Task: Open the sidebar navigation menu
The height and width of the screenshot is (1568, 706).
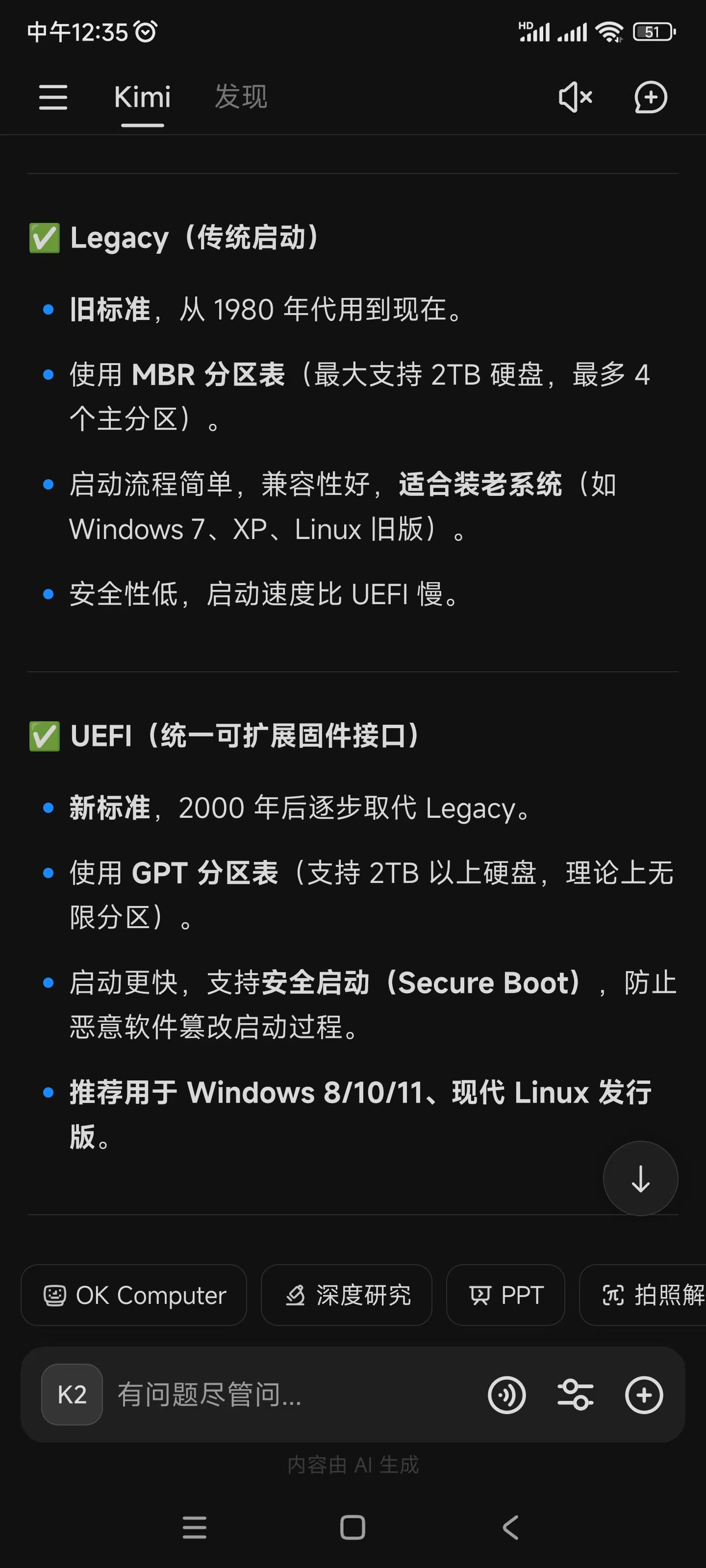Action: pos(53,98)
